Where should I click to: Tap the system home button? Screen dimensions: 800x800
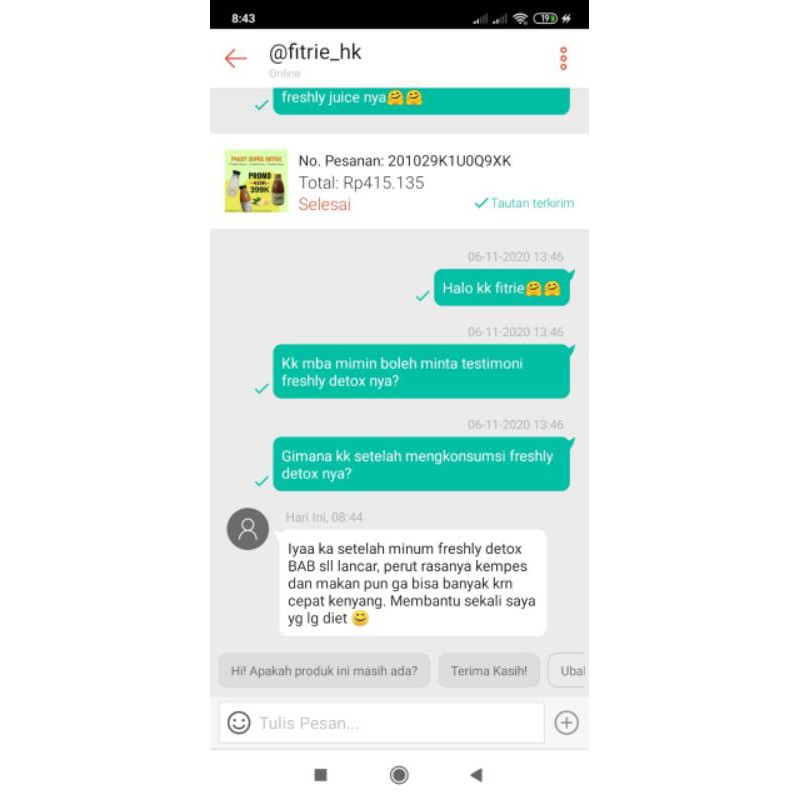(399, 775)
